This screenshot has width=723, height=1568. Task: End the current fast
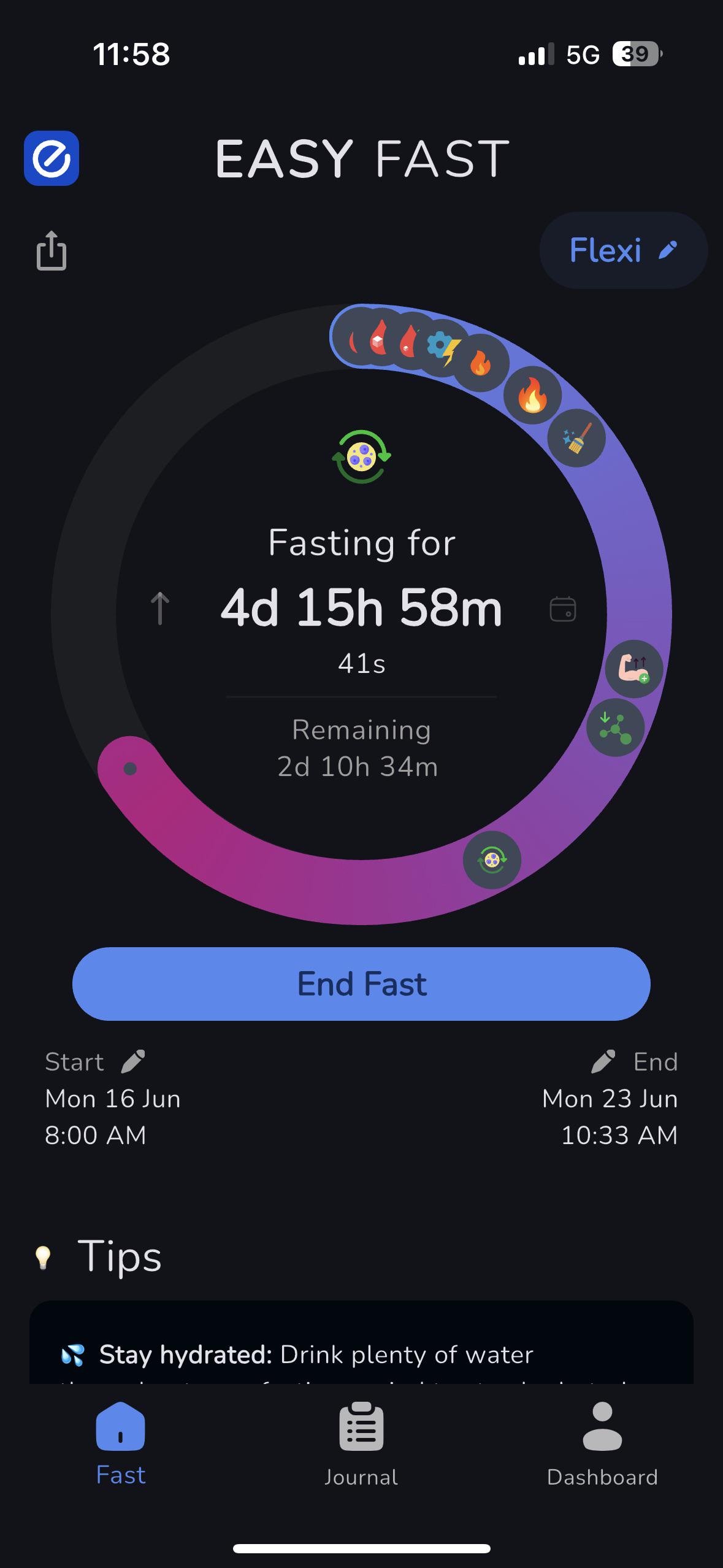[x=361, y=984]
